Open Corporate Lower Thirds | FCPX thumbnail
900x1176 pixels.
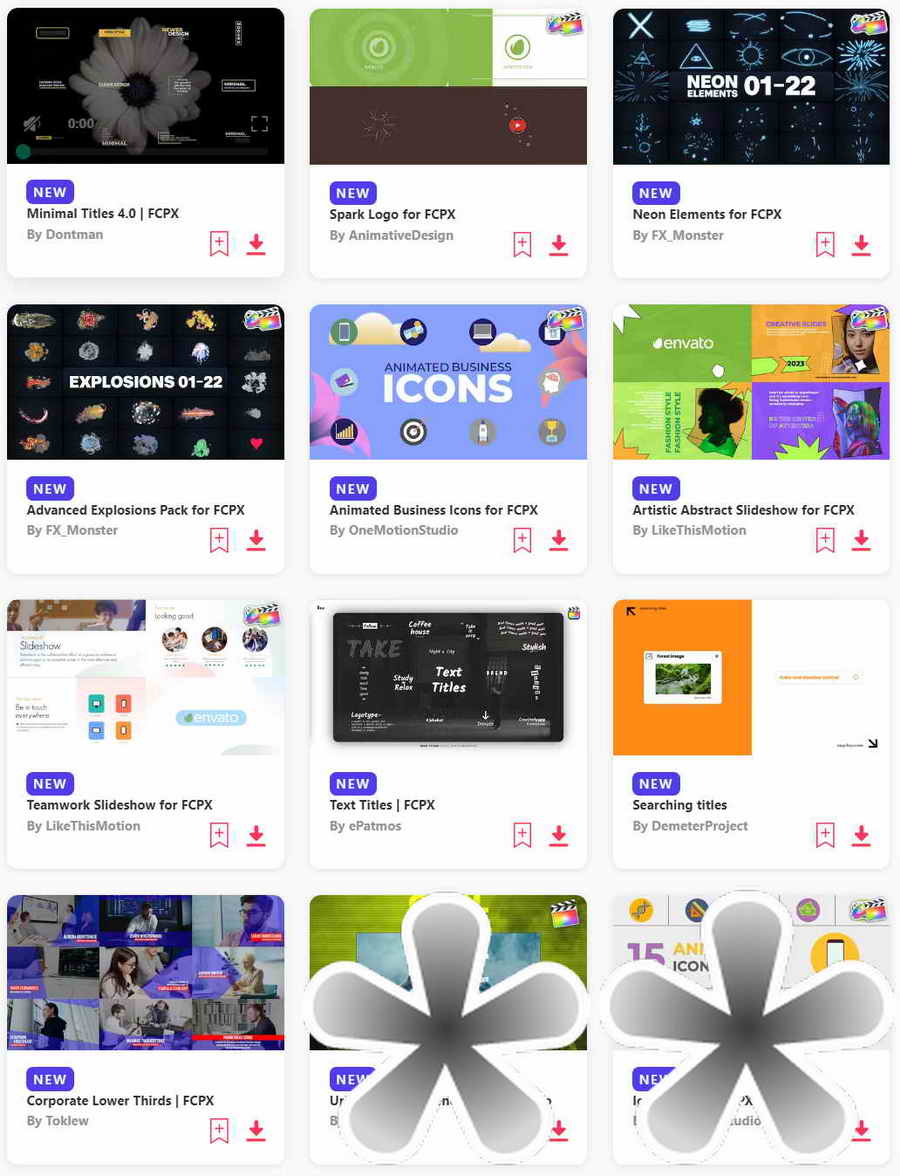pyautogui.click(x=145, y=972)
